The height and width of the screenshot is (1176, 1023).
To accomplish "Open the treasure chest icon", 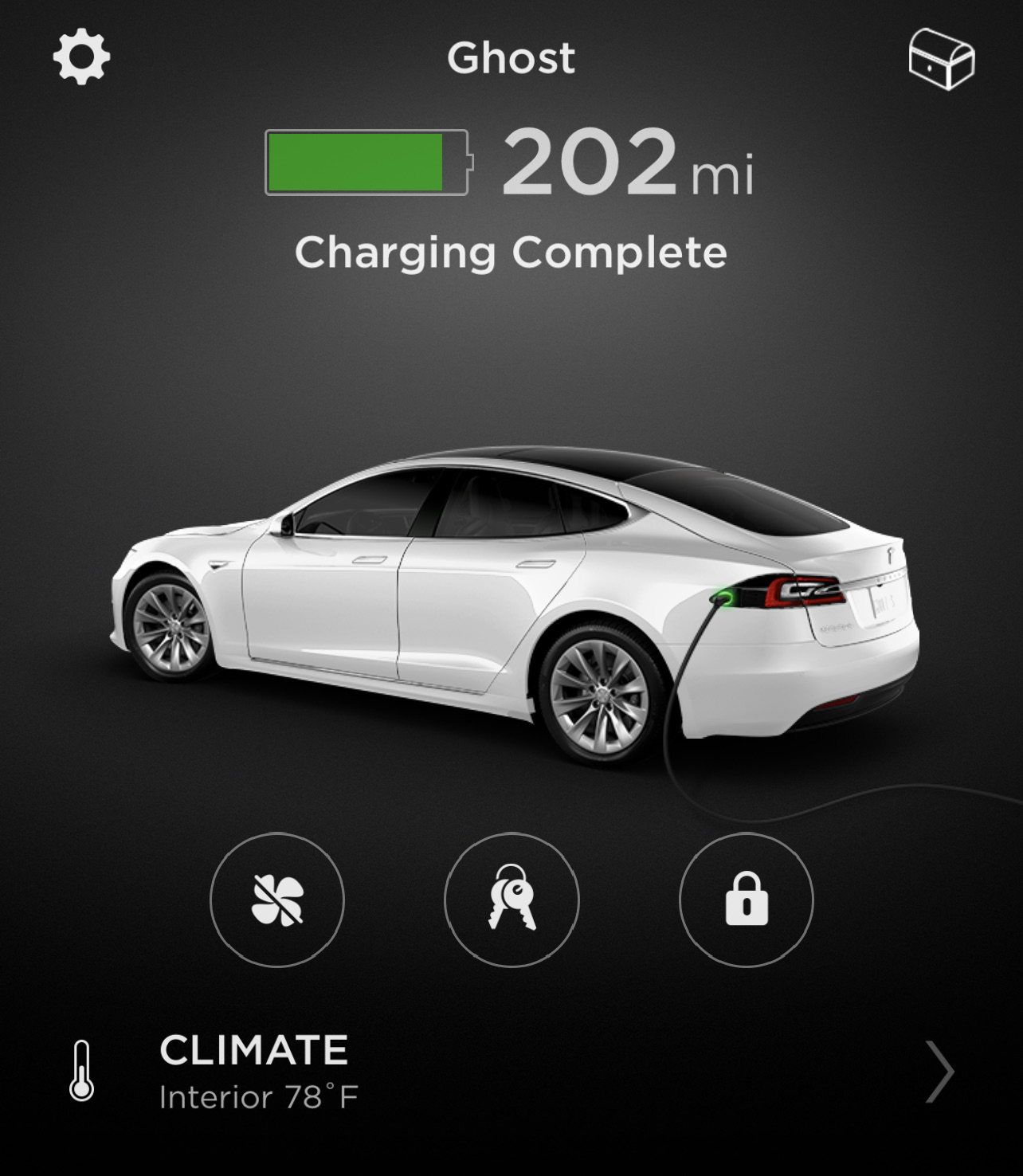I will pyautogui.click(x=941, y=59).
